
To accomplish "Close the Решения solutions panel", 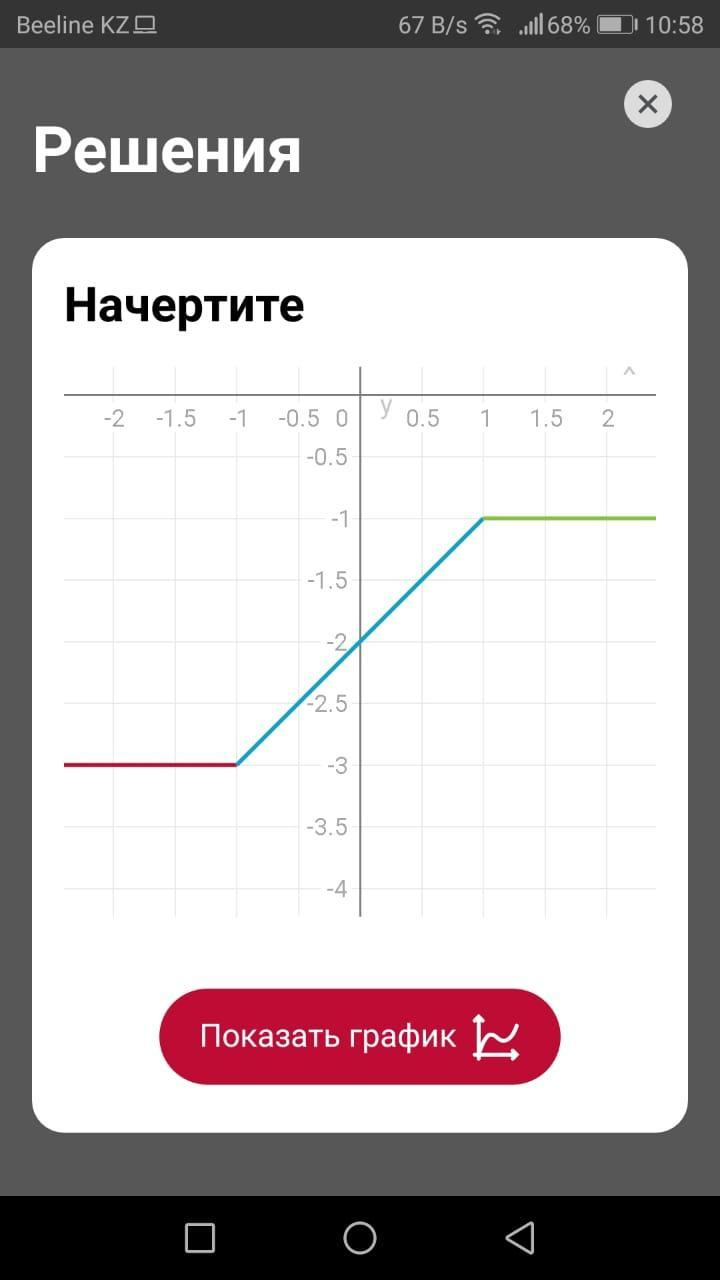I will click(x=647, y=104).
